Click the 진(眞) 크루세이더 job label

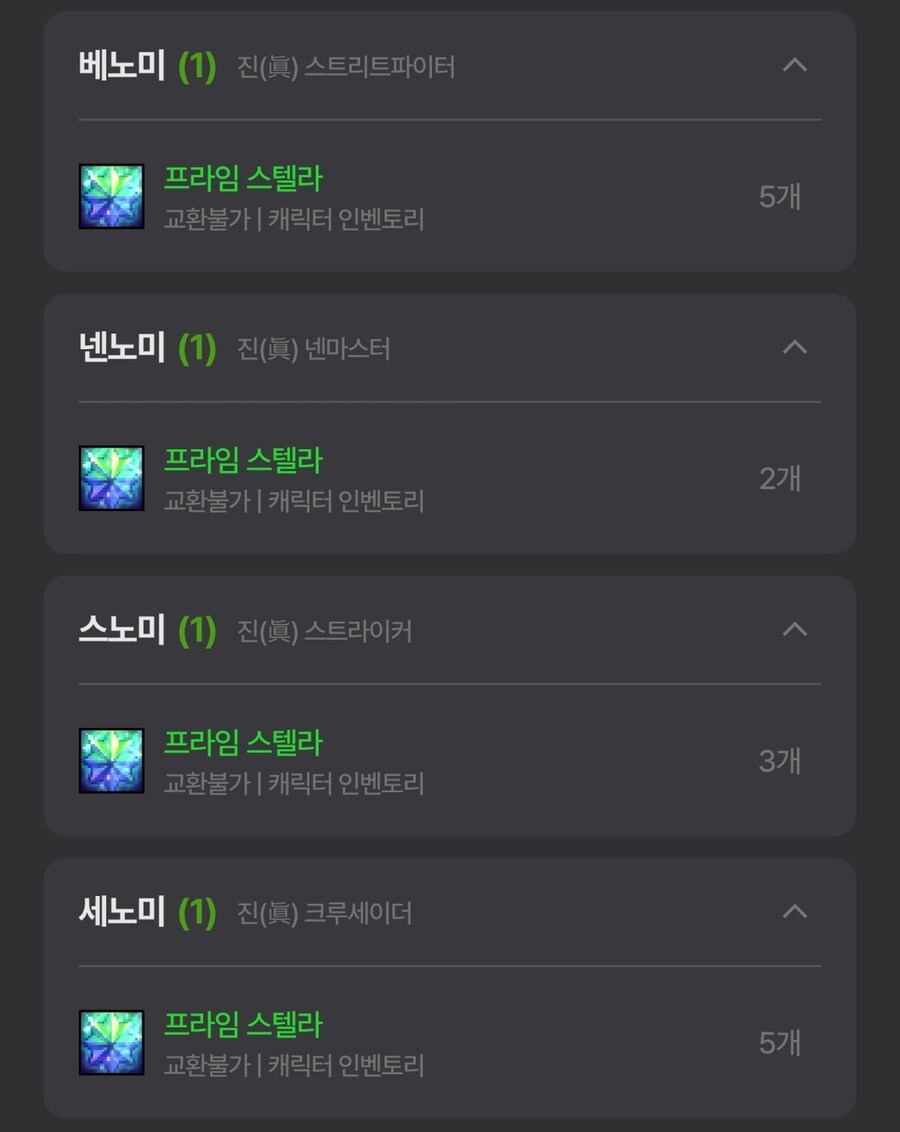328,913
